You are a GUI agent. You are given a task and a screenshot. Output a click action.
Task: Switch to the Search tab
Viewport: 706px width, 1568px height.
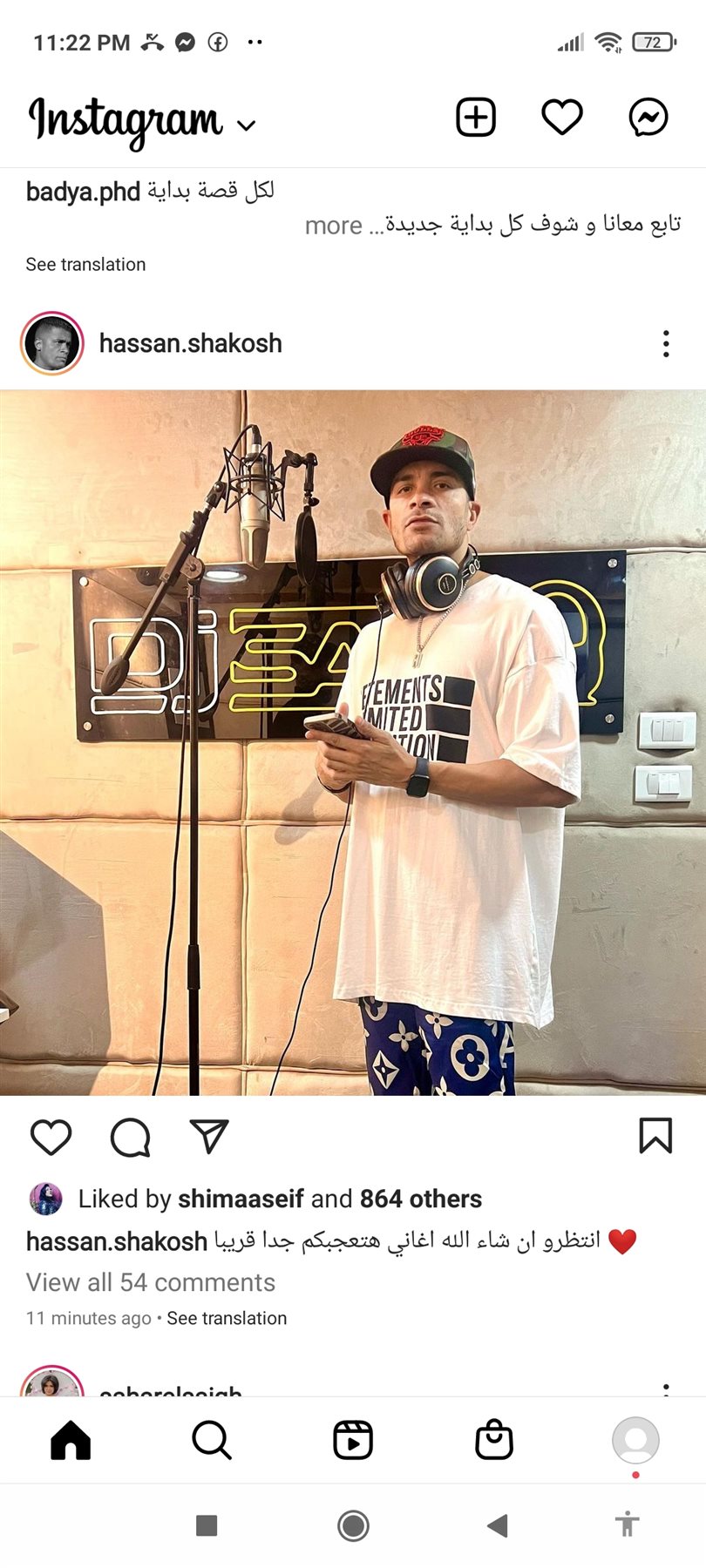coord(212,1440)
